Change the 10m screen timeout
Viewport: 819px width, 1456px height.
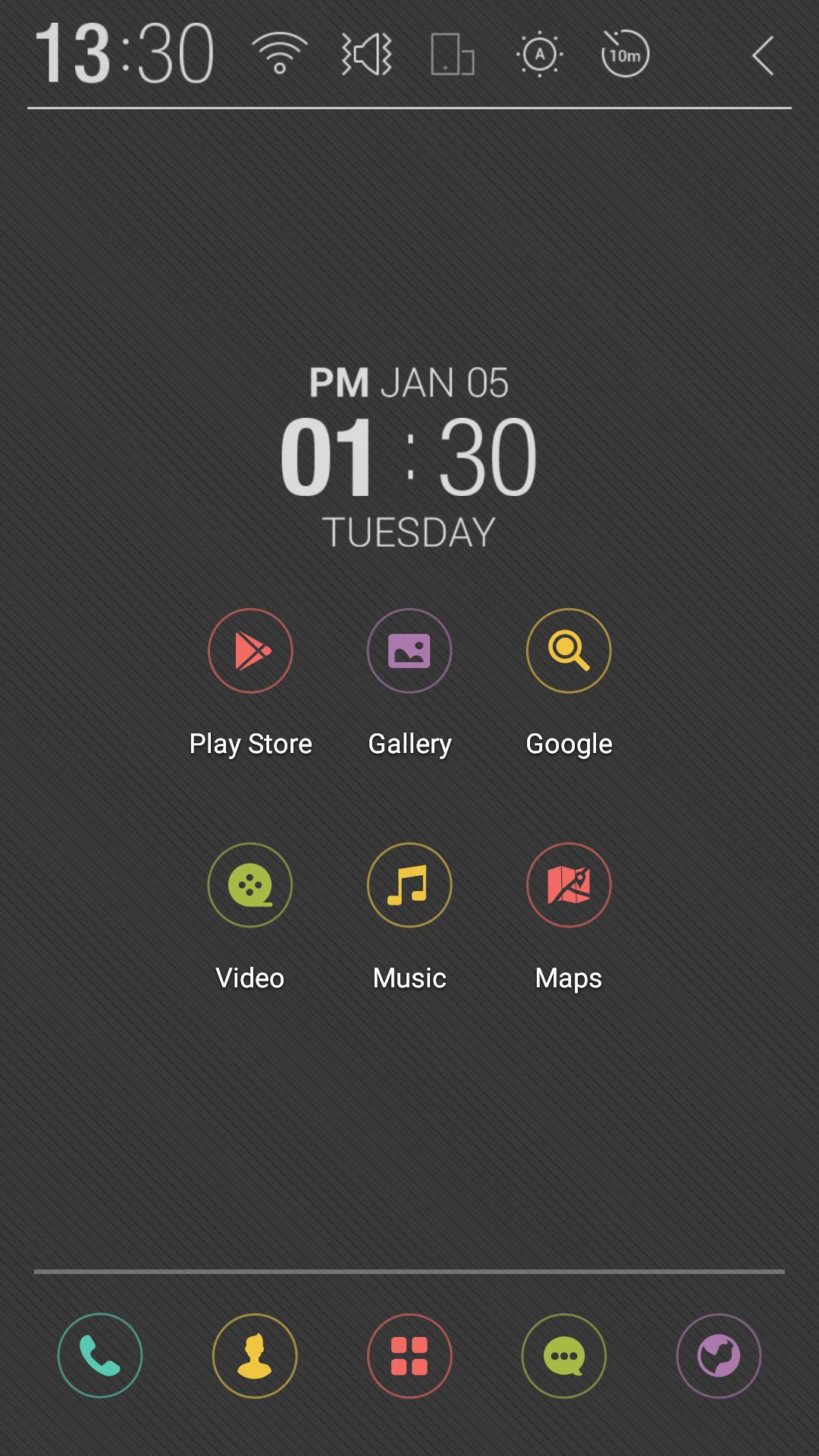625,55
